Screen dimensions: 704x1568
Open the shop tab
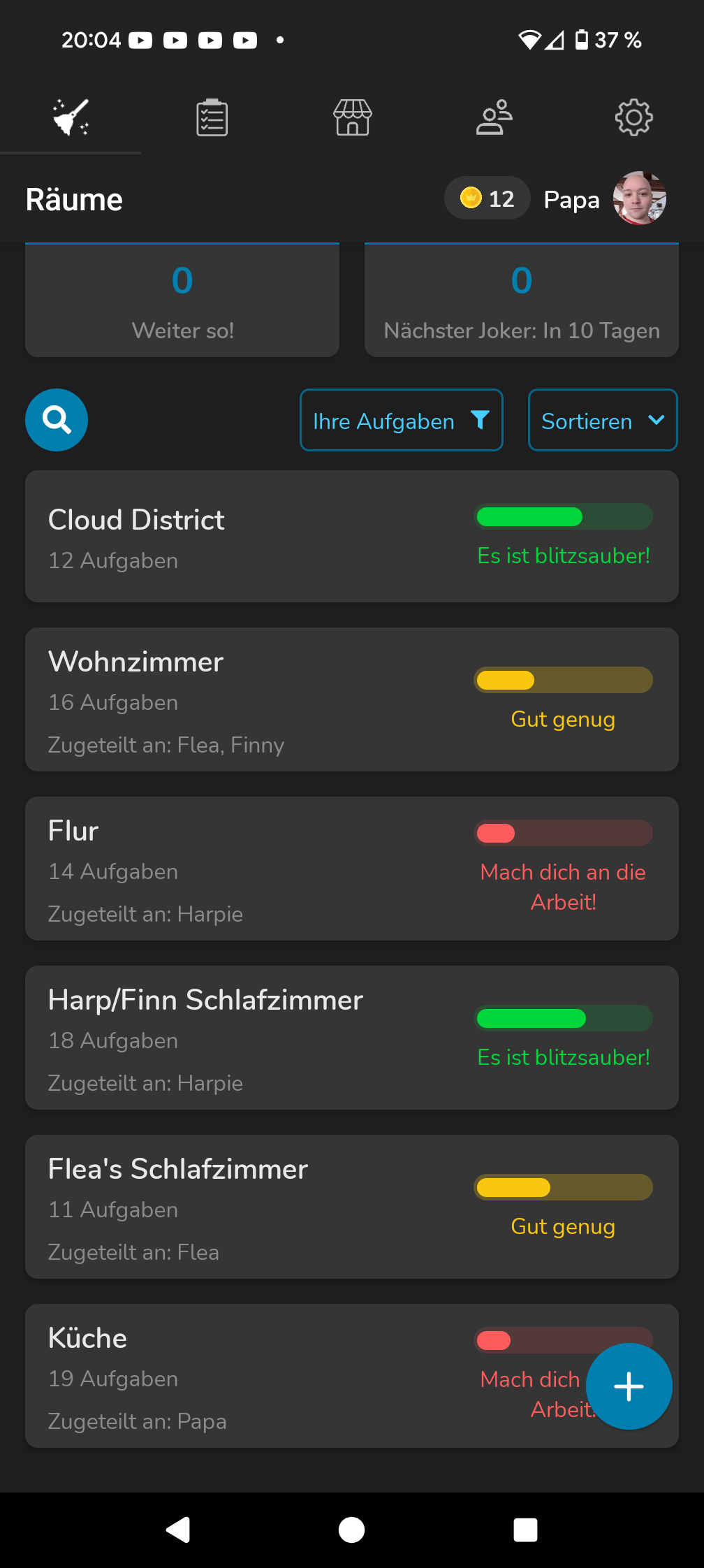click(x=353, y=117)
